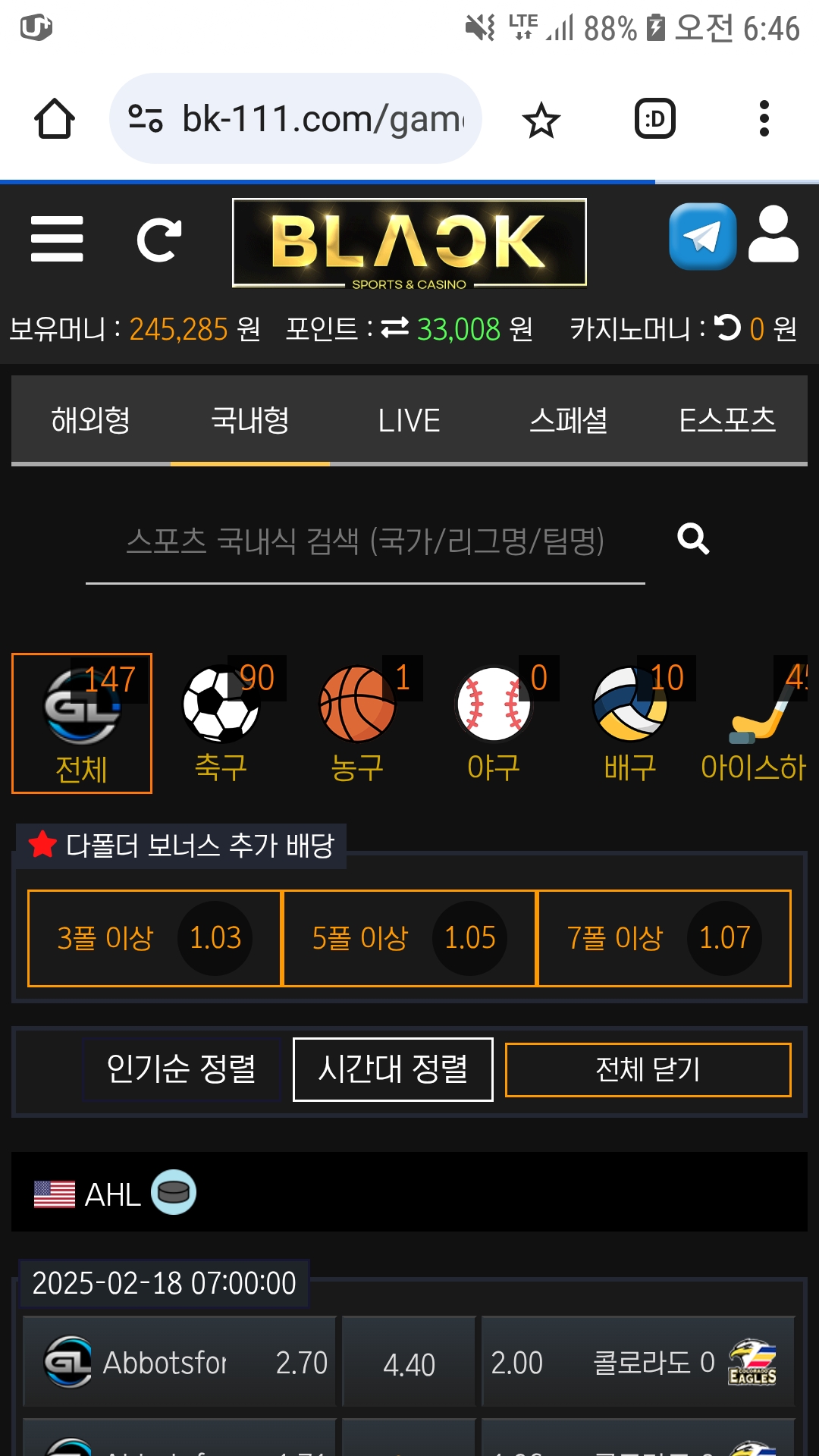819x1456 pixels.
Task: Pick the draw odds 4.40
Action: pos(409,1363)
